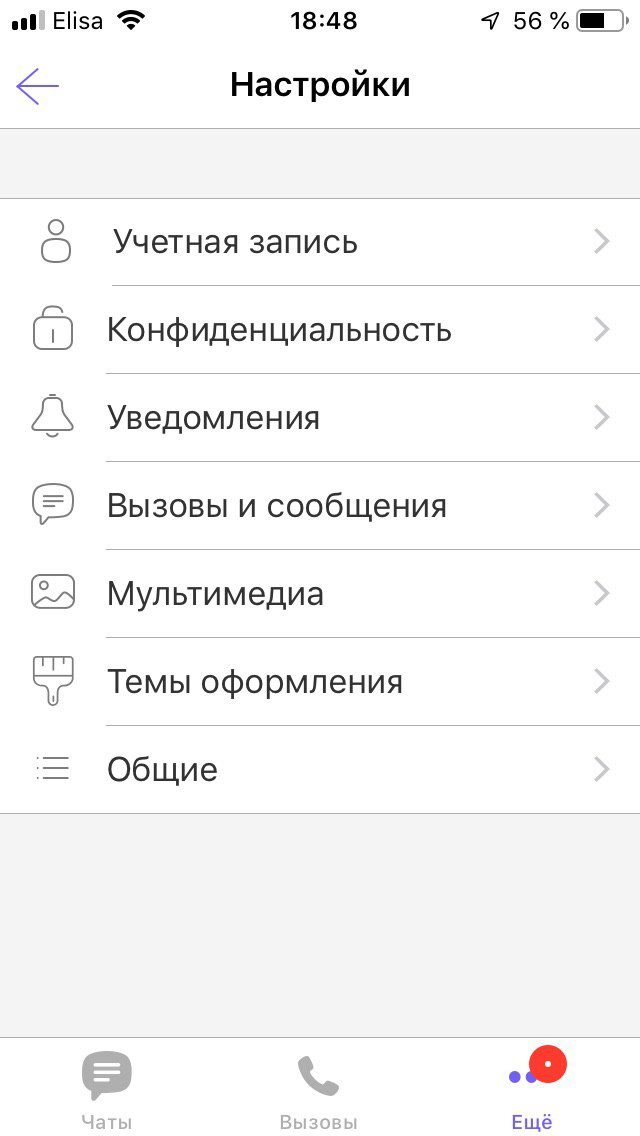The image size is (640, 1136).
Task: Switch to the Вызовы tab
Action: 319,1088
